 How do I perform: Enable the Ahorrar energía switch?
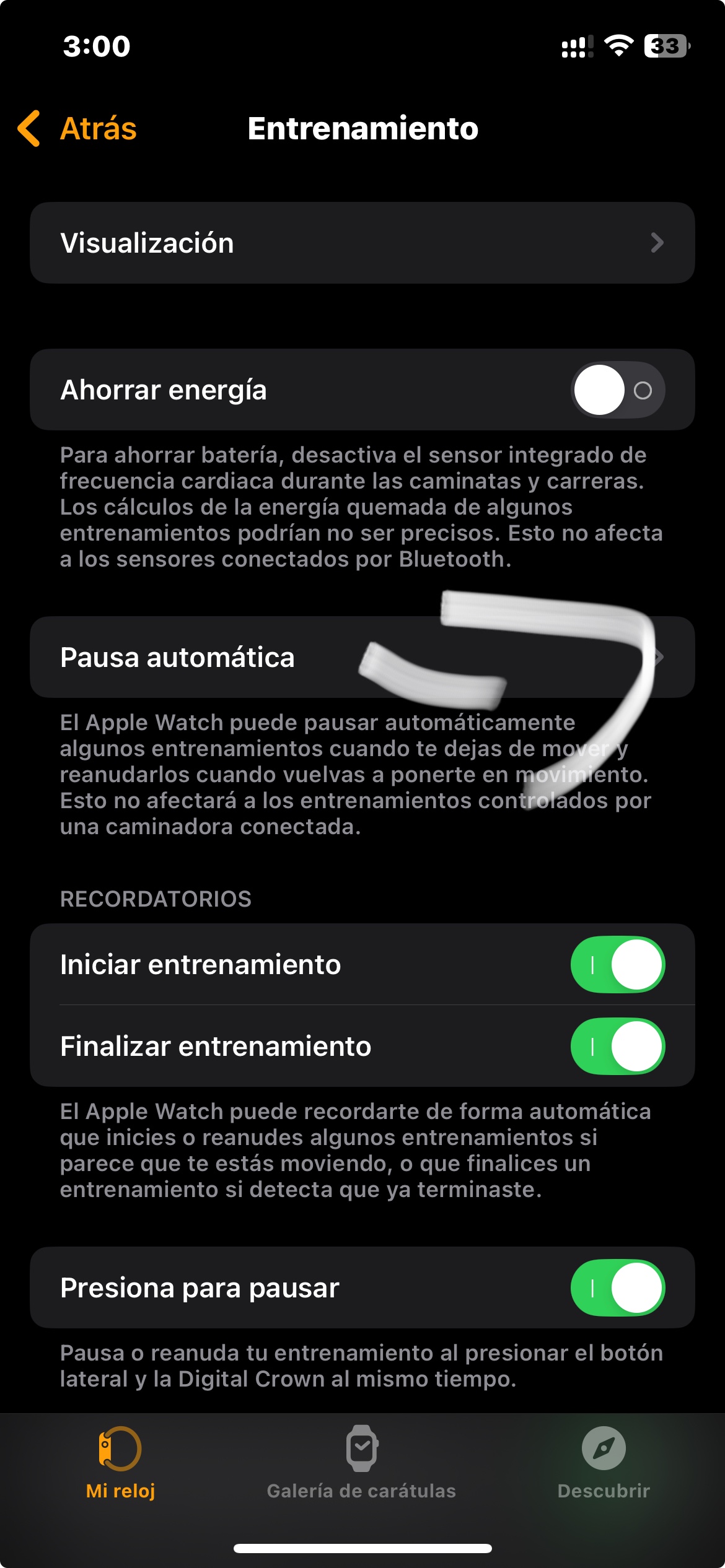[x=617, y=390]
